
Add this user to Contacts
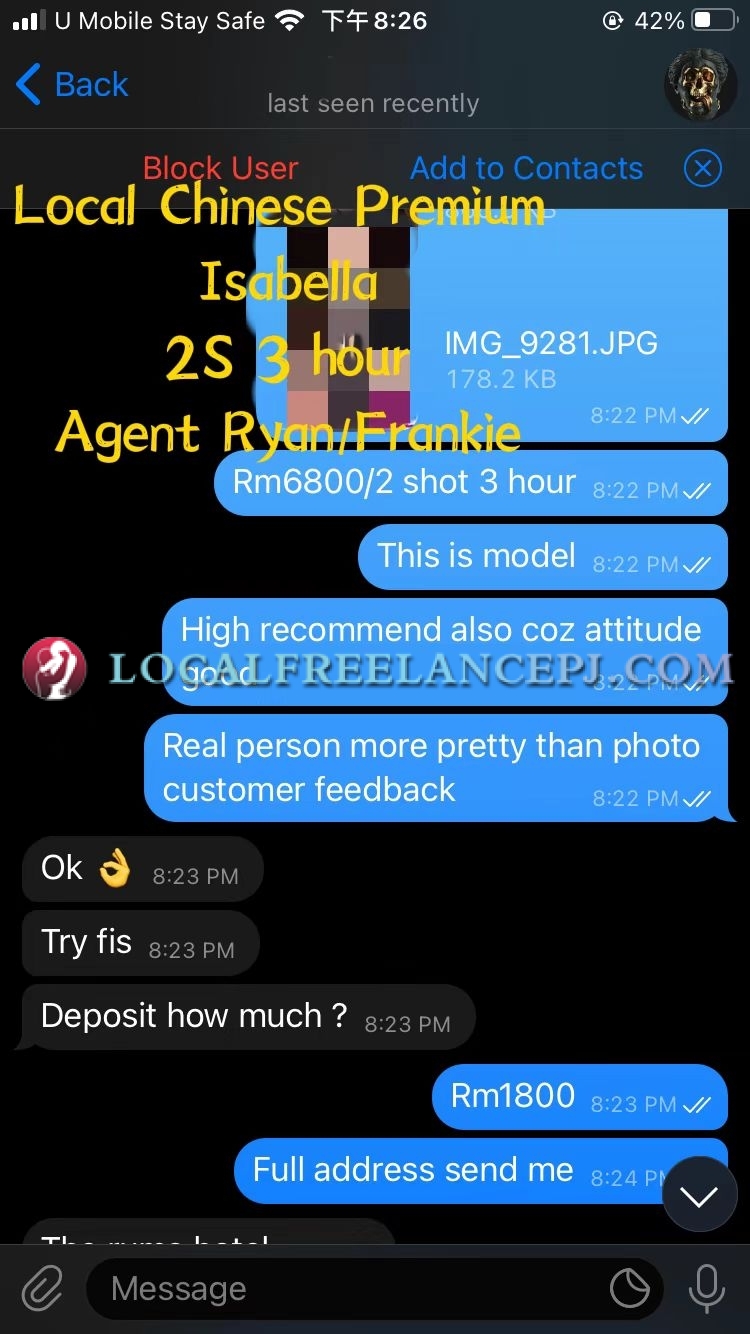[x=526, y=168]
